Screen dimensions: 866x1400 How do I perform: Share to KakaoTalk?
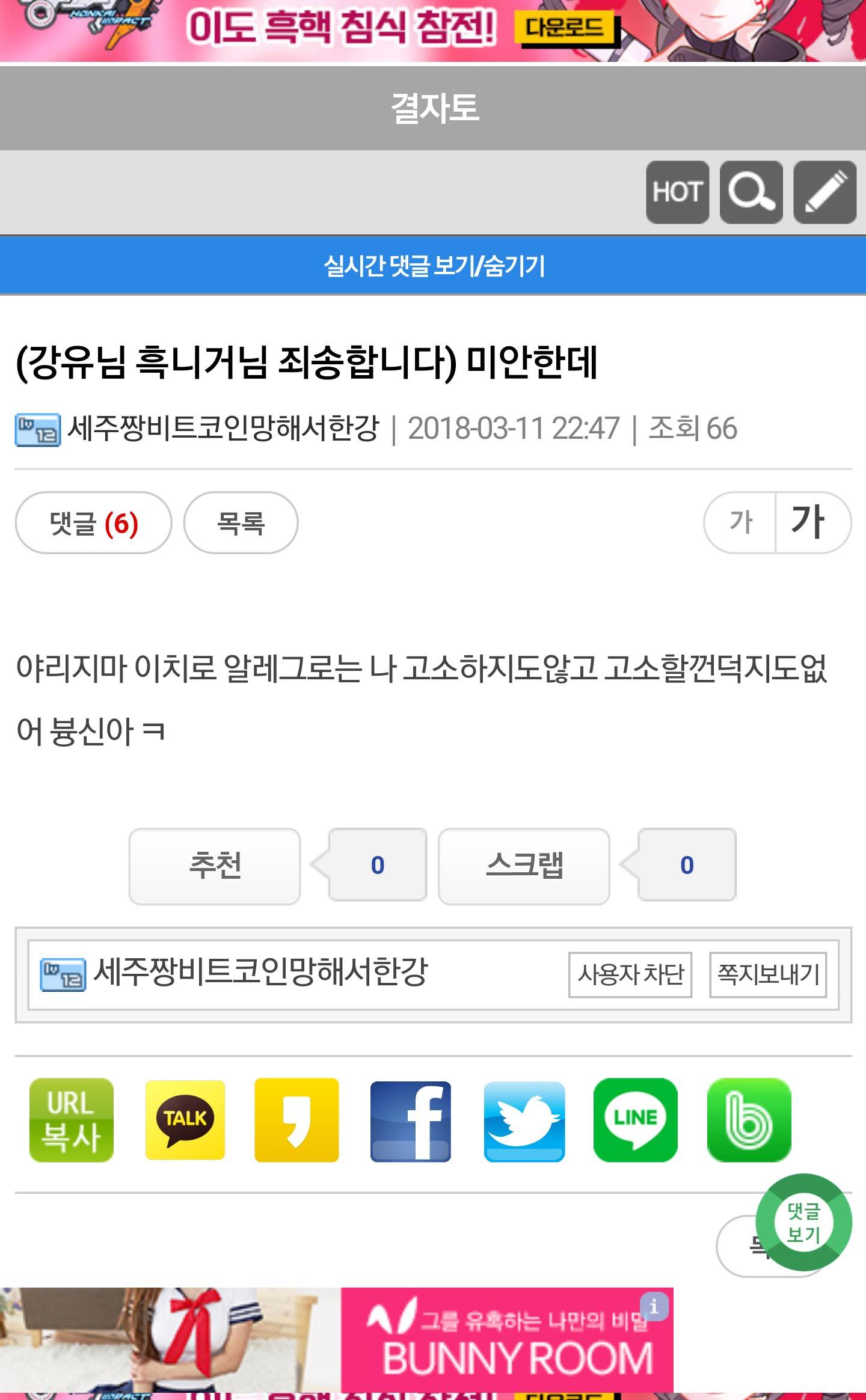pyautogui.click(x=185, y=1120)
